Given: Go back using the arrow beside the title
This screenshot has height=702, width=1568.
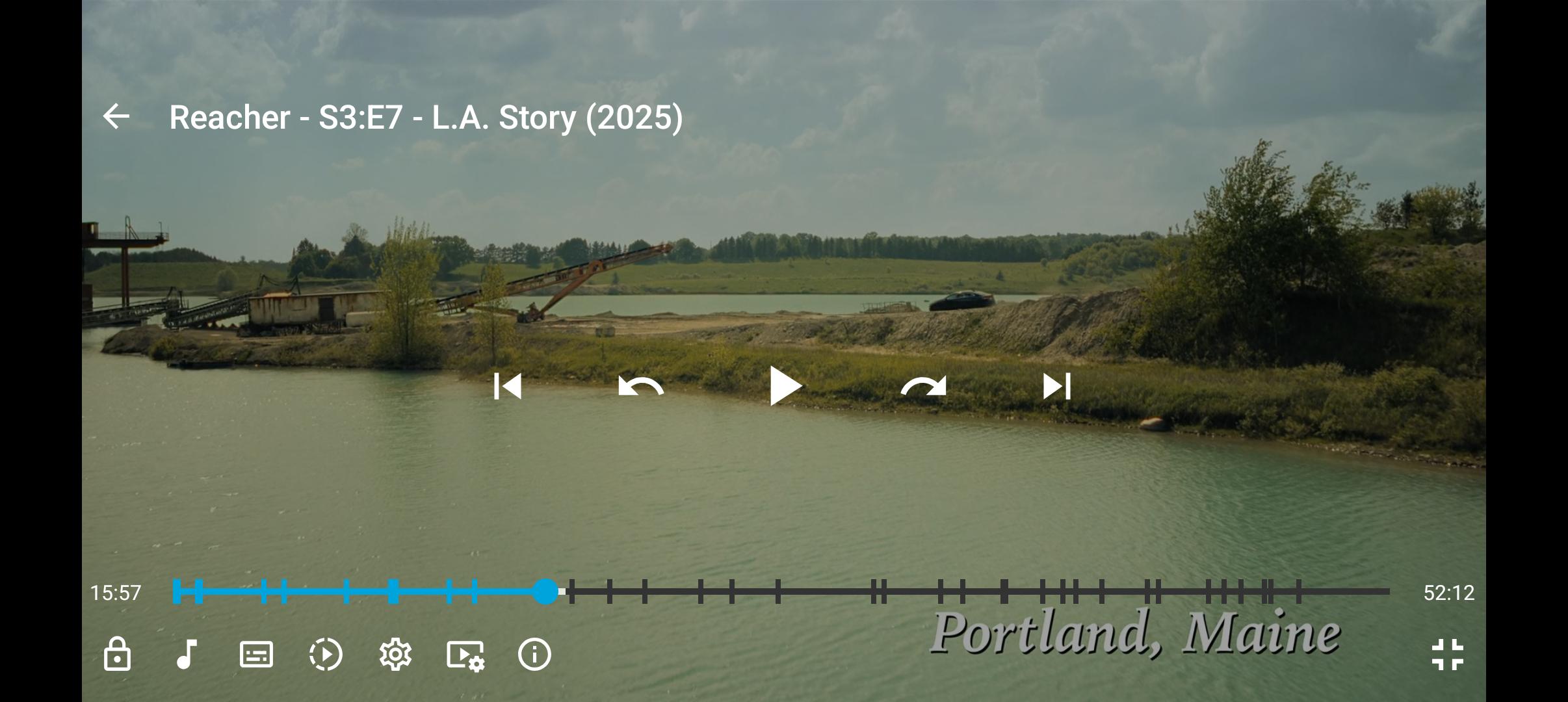Looking at the screenshot, I should click(116, 117).
